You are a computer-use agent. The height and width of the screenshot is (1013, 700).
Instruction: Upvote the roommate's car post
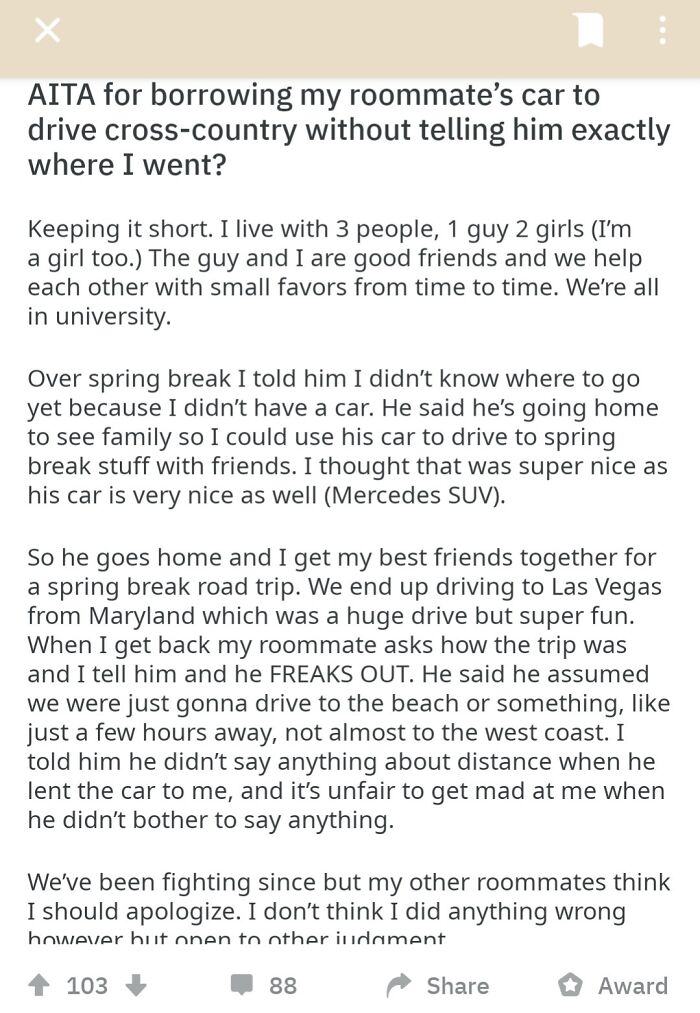pos(40,986)
